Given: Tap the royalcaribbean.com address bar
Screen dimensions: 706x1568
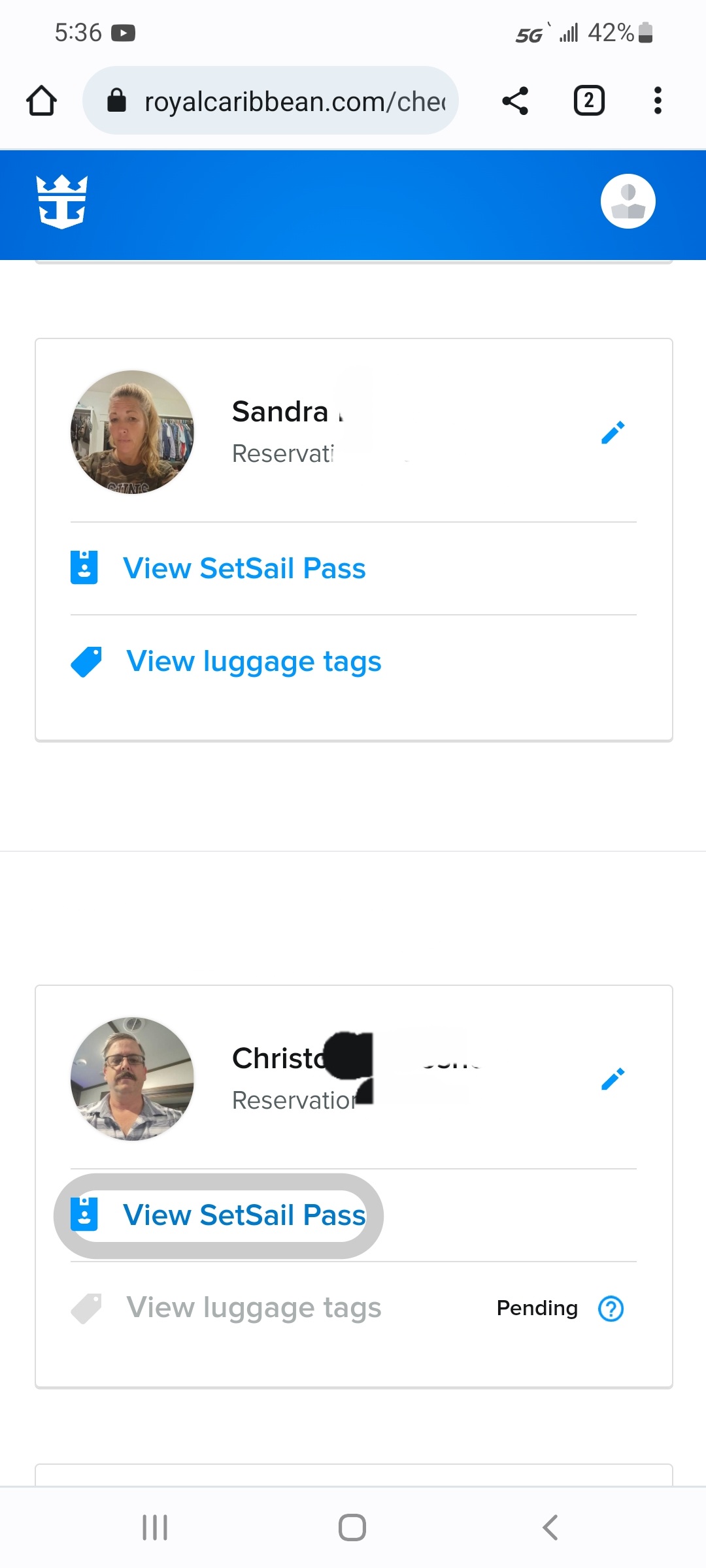Looking at the screenshot, I should pyautogui.click(x=271, y=101).
